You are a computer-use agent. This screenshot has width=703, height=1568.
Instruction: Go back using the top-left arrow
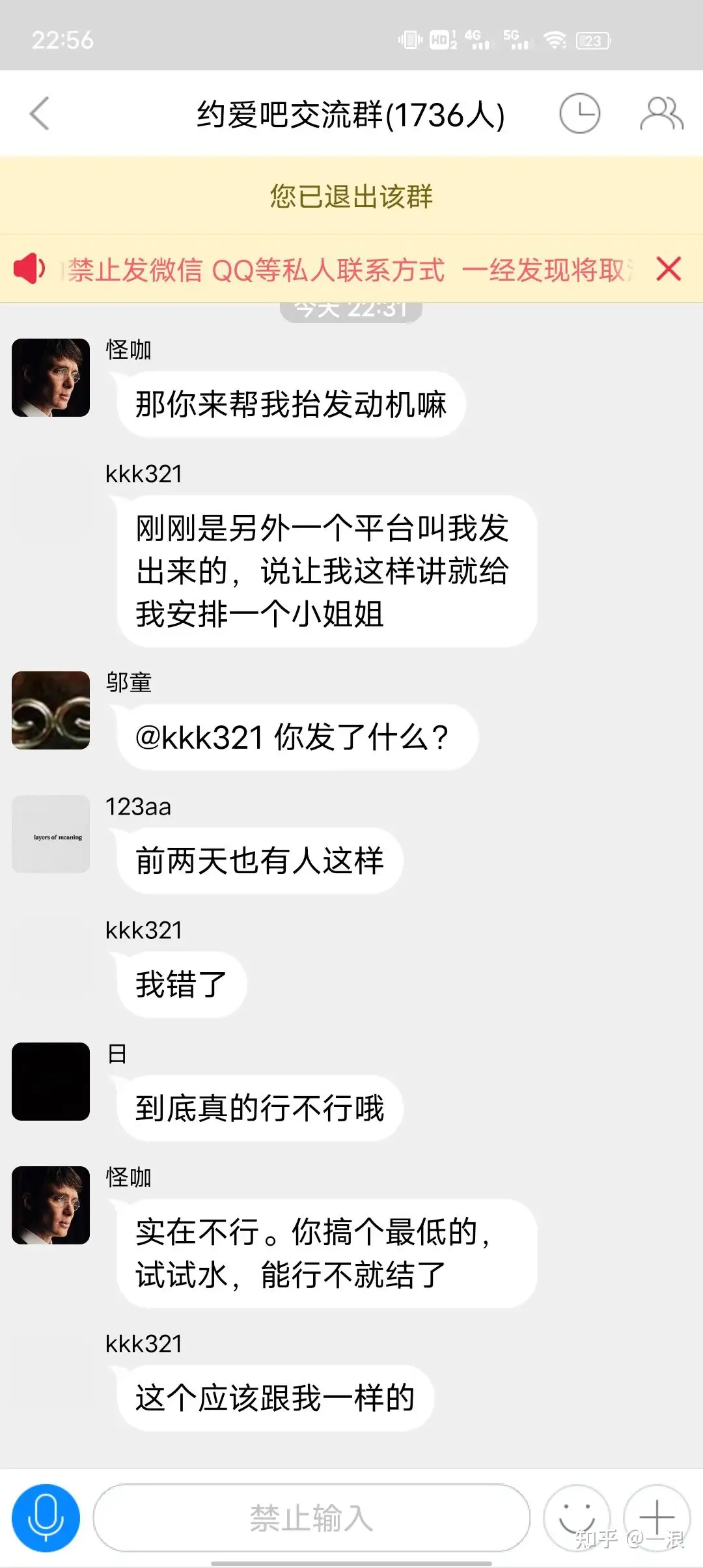(x=40, y=114)
